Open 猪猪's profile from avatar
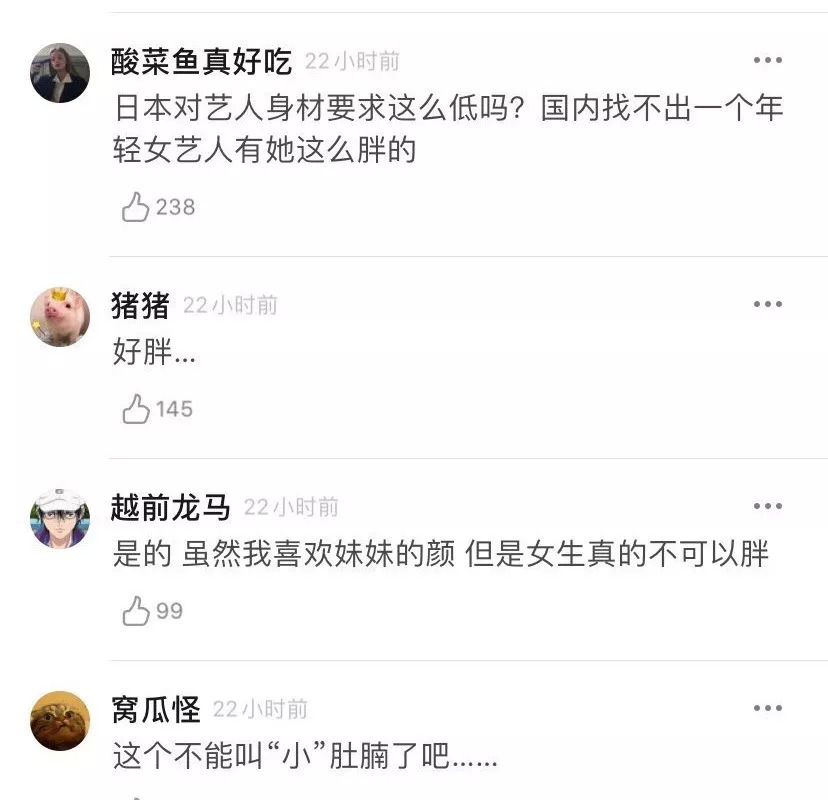Image resolution: width=828 pixels, height=800 pixels. coord(60,317)
